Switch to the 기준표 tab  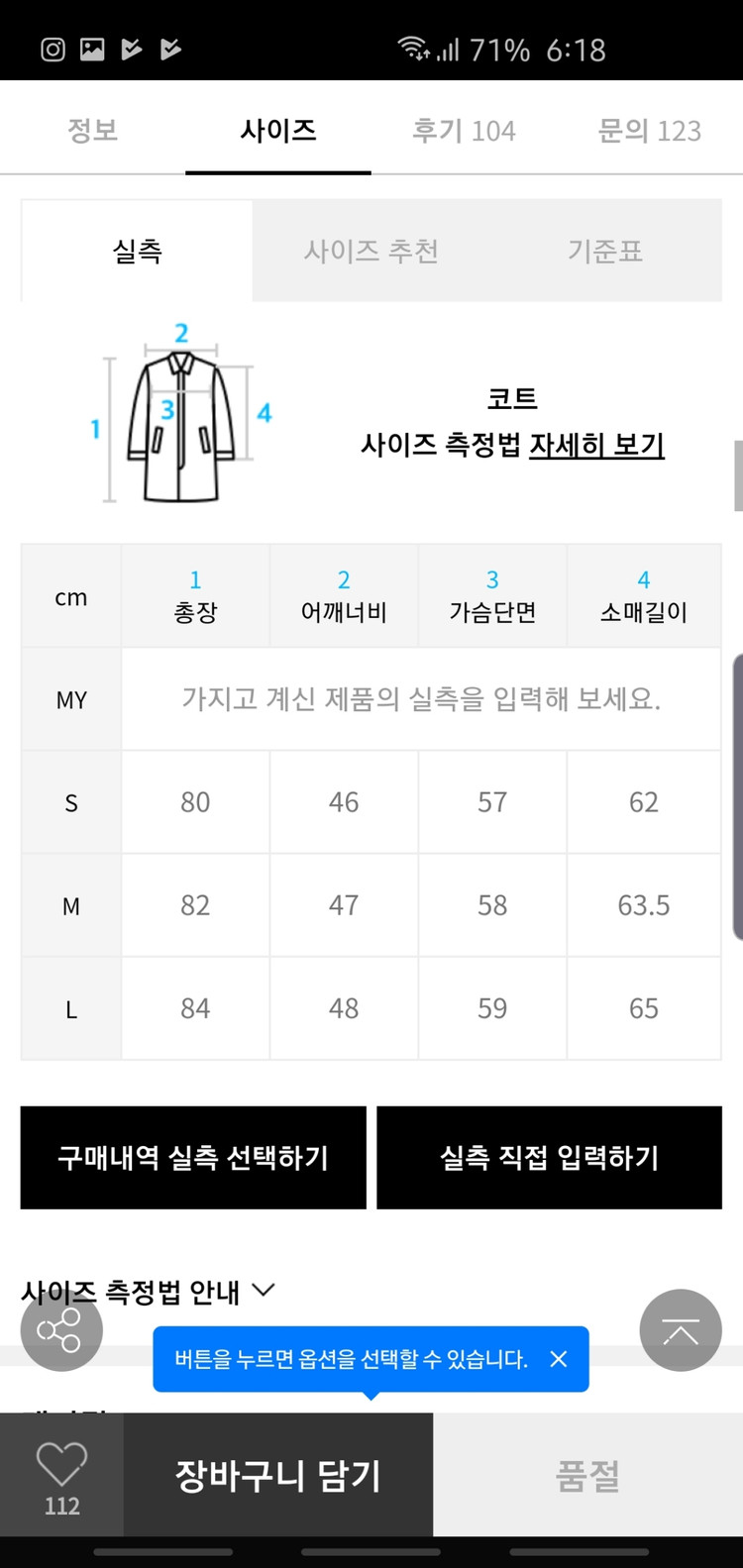tap(605, 251)
